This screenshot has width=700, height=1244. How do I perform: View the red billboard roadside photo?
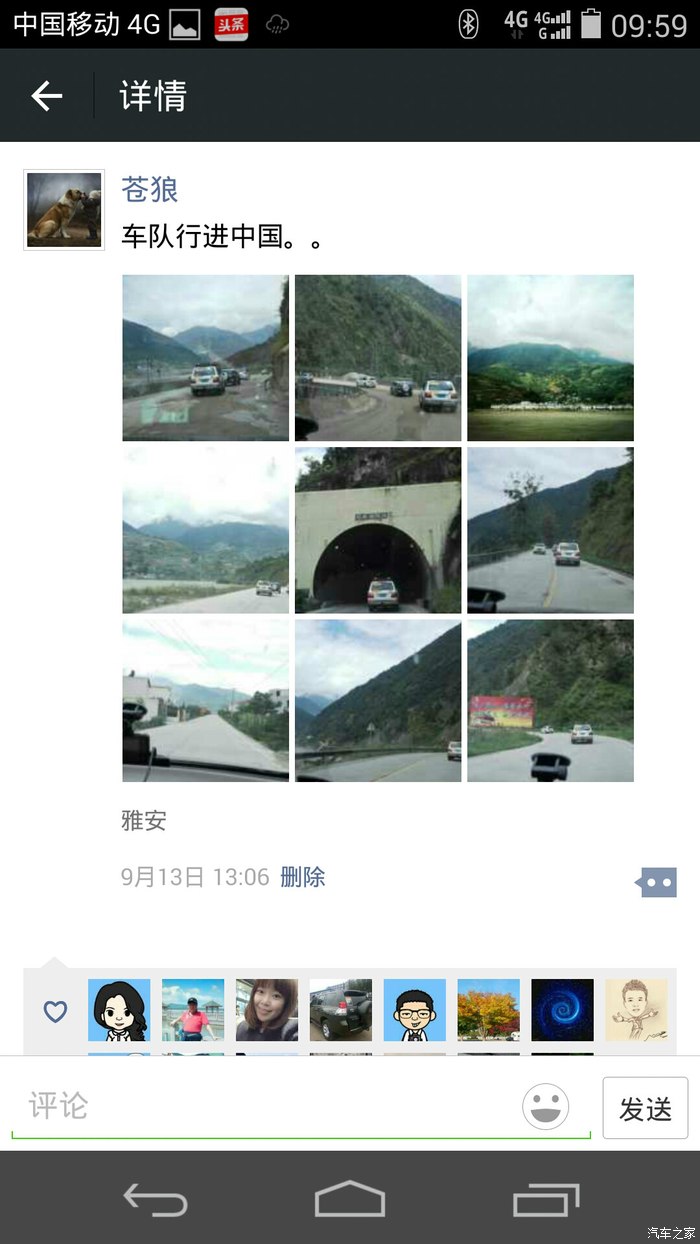click(x=550, y=700)
